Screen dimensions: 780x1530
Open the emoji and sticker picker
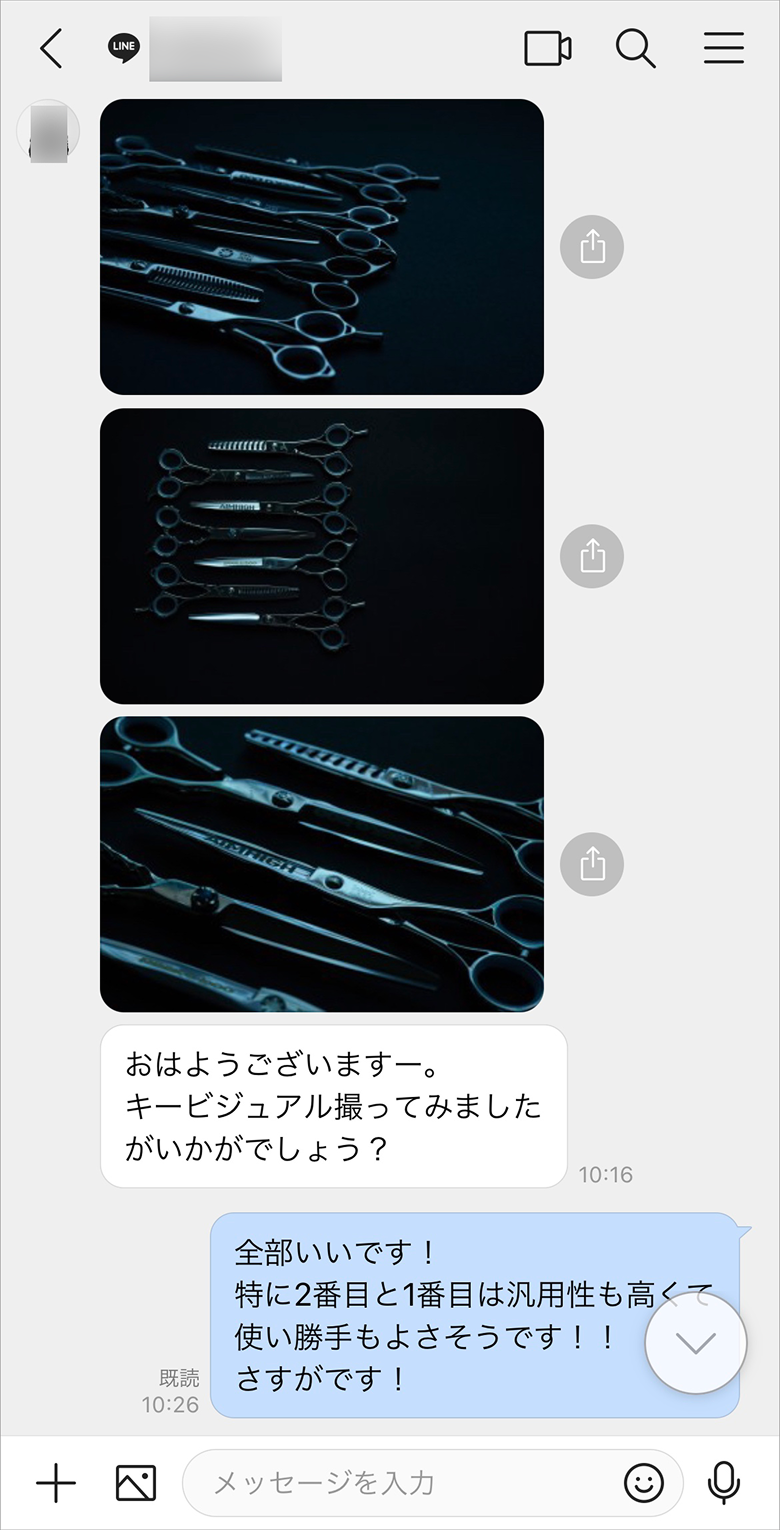pyautogui.click(x=644, y=1483)
